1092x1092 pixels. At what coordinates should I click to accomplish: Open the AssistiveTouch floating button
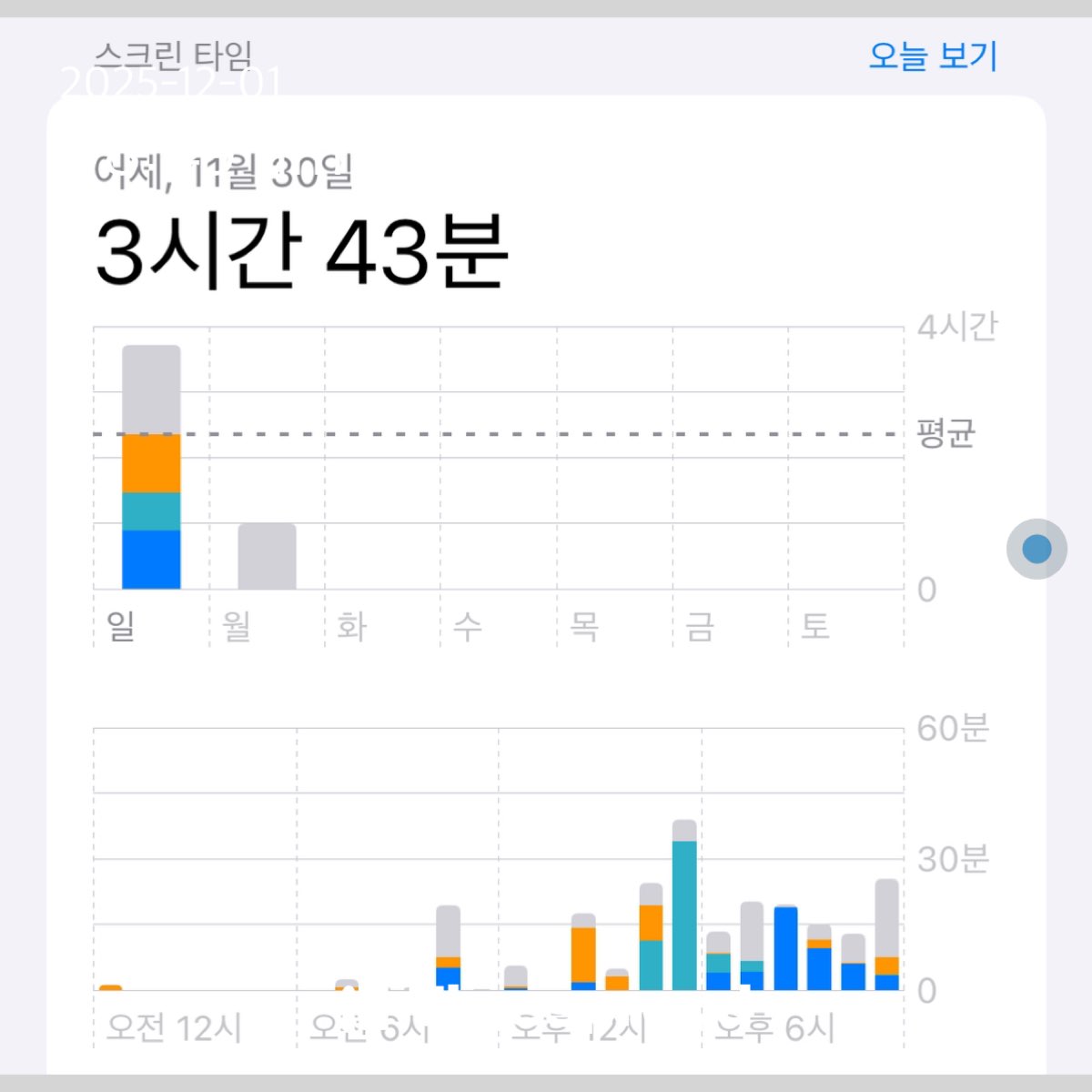tap(1036, 549)
